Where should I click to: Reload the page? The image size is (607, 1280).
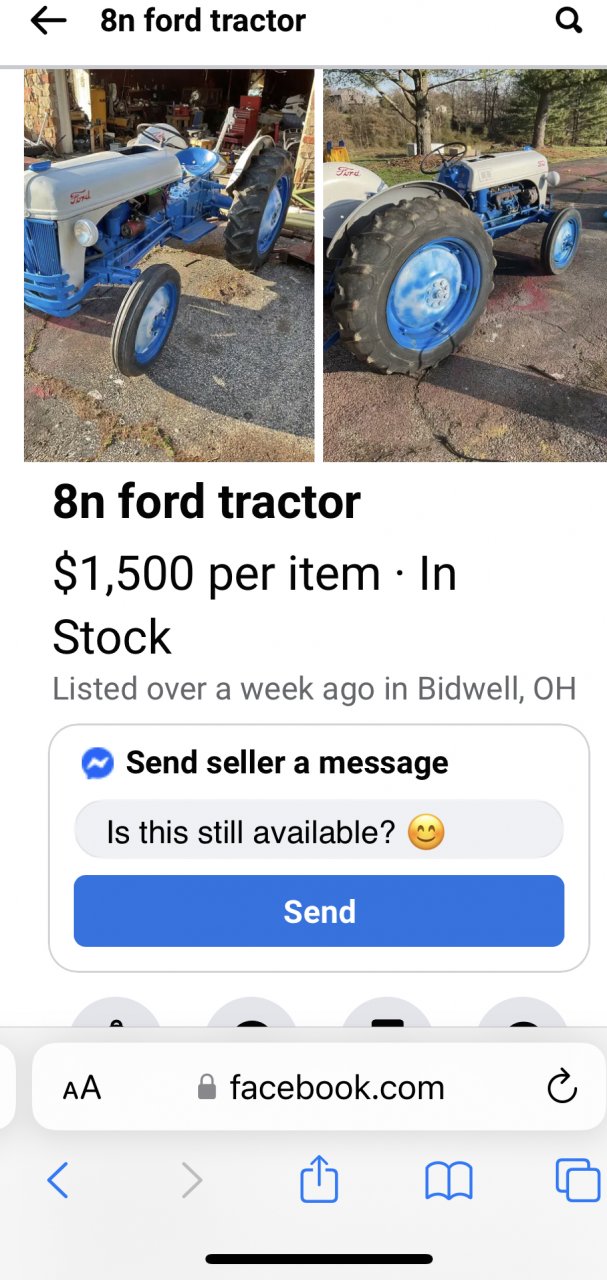[x=562, y=1087]
